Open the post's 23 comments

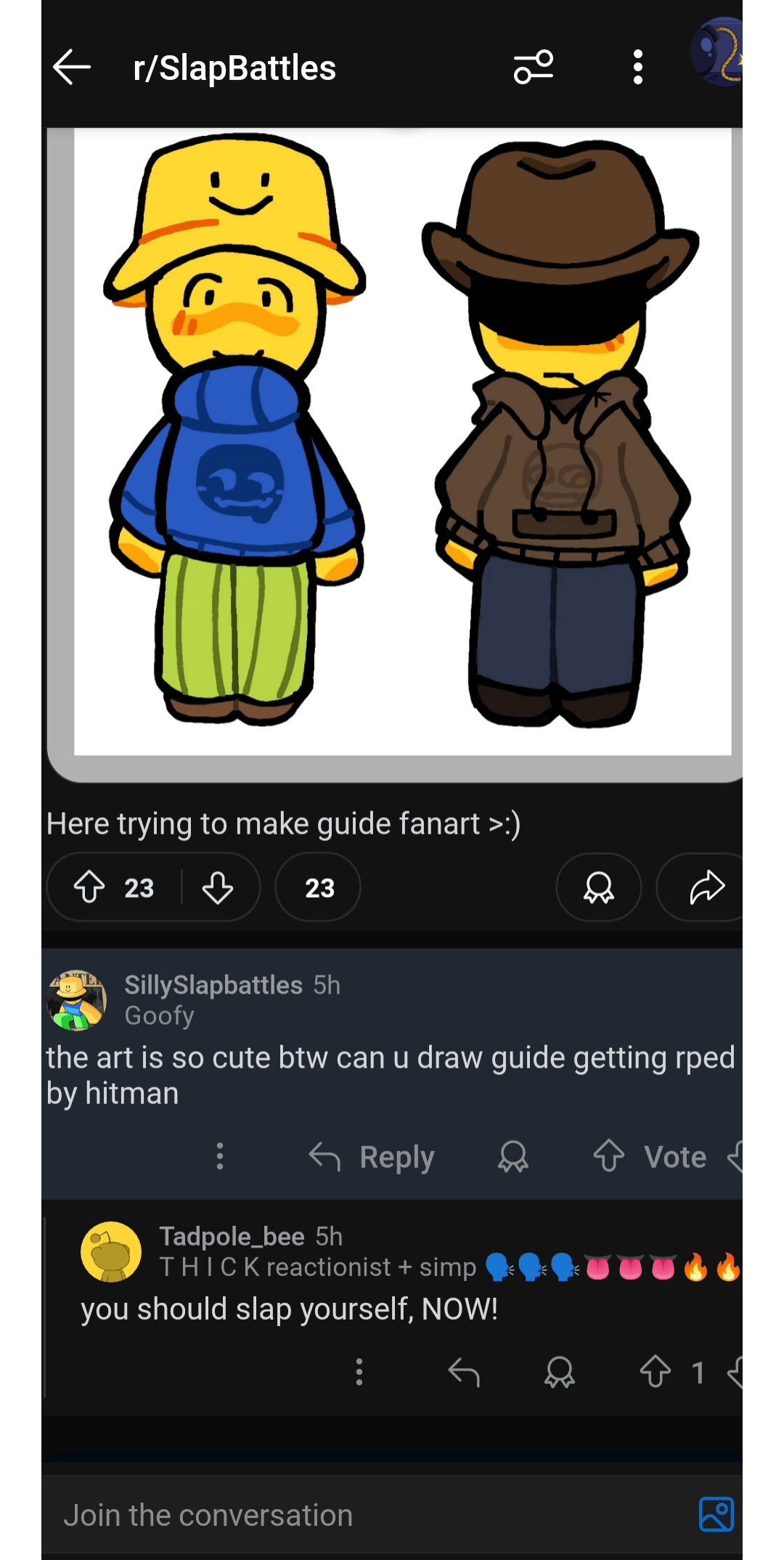tap(319, 887)
